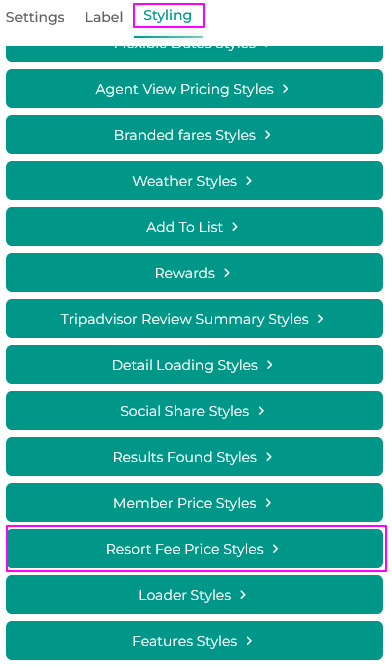Open the Add To List section
Screen dimensions: 392x666
click(195, 227)
